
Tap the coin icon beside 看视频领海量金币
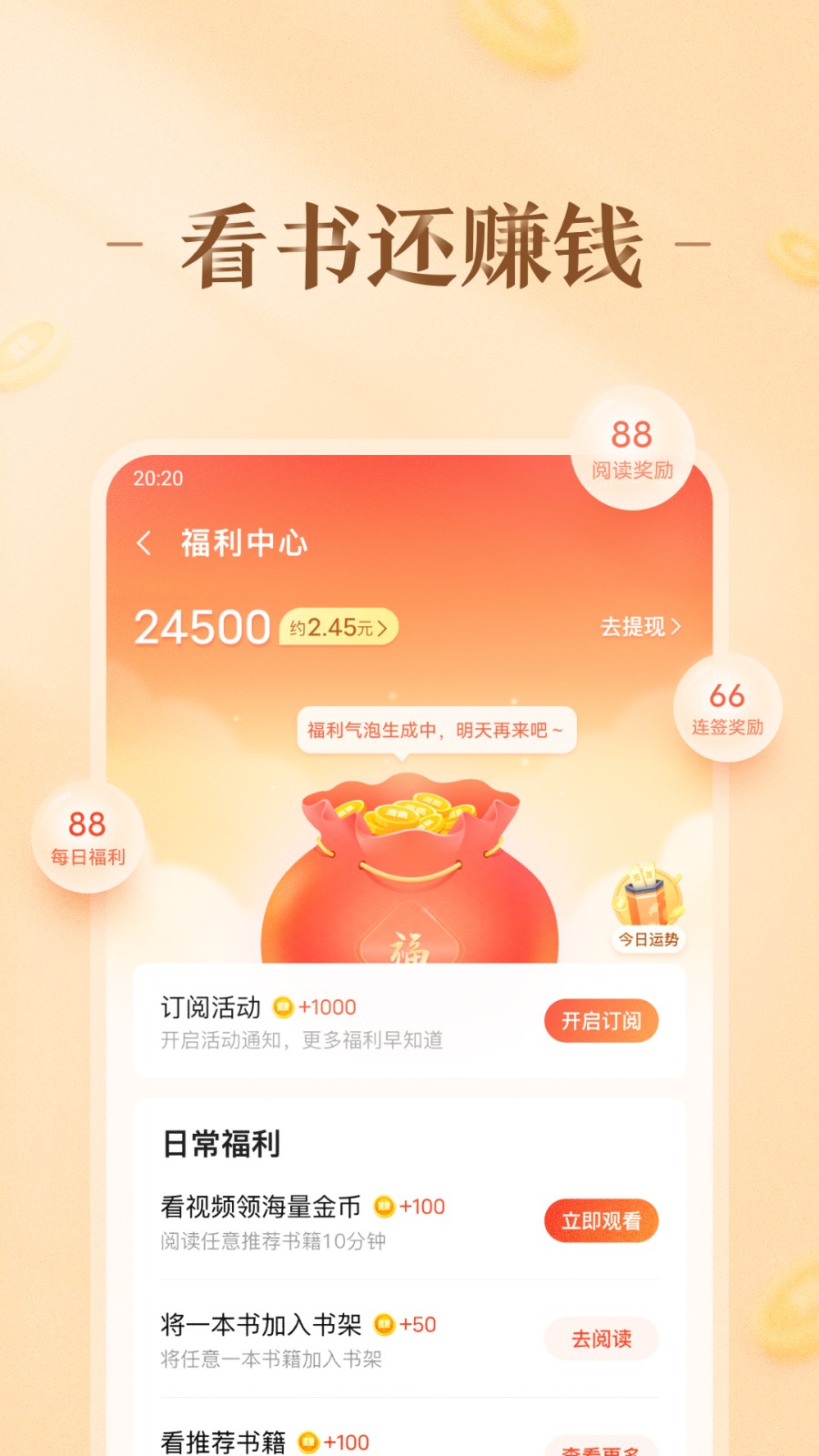[385, 1208]
